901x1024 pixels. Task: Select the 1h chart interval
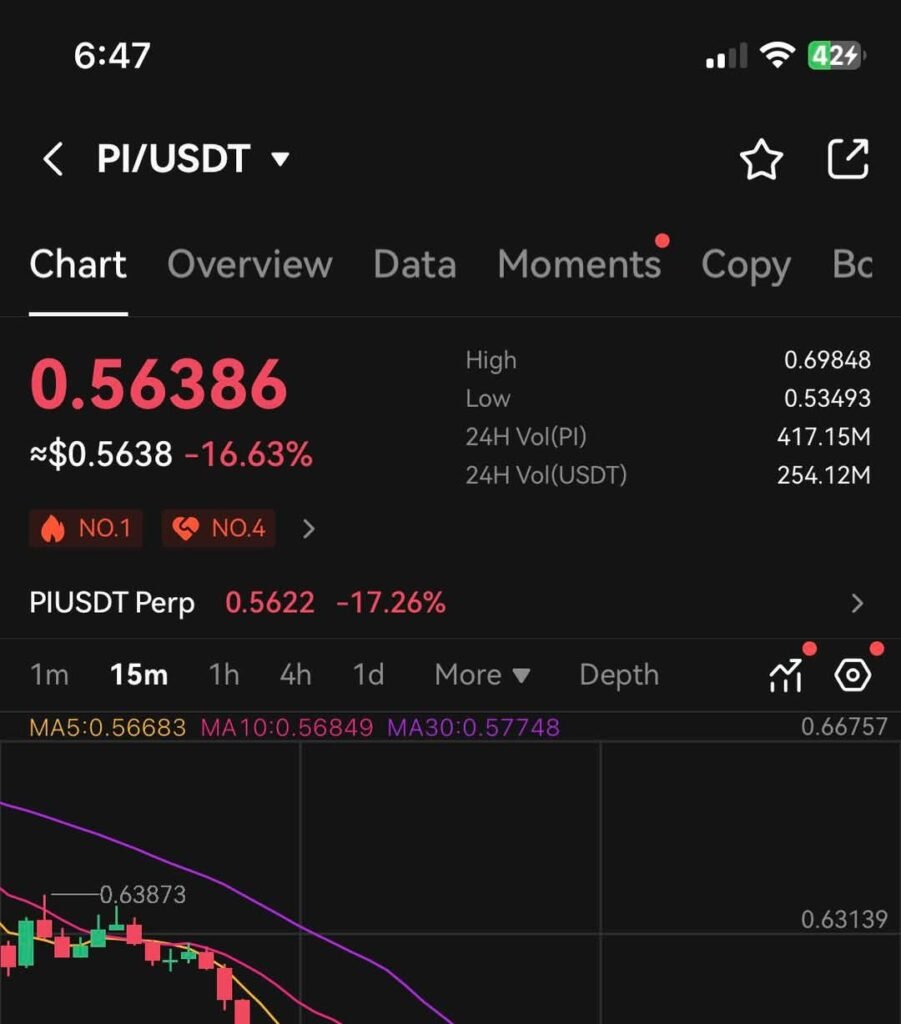tap(224, 675)
